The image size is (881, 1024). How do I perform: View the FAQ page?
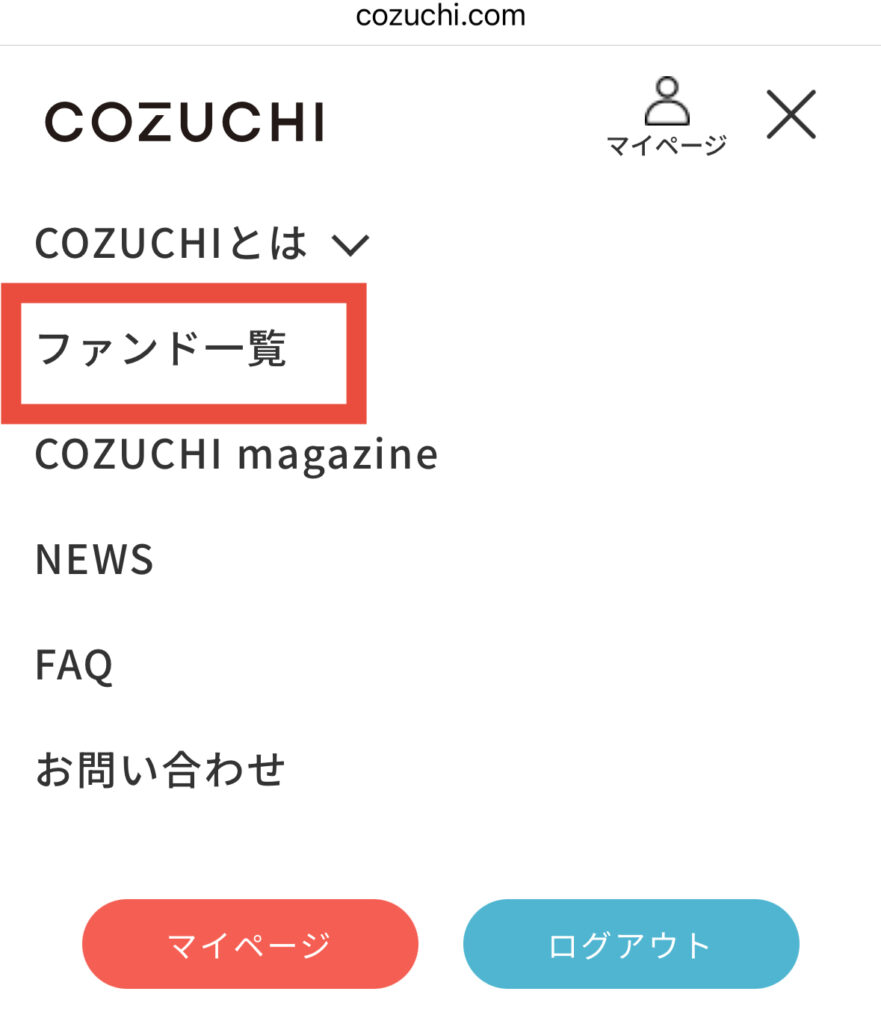pyautogui.click(x=74, y=665)
